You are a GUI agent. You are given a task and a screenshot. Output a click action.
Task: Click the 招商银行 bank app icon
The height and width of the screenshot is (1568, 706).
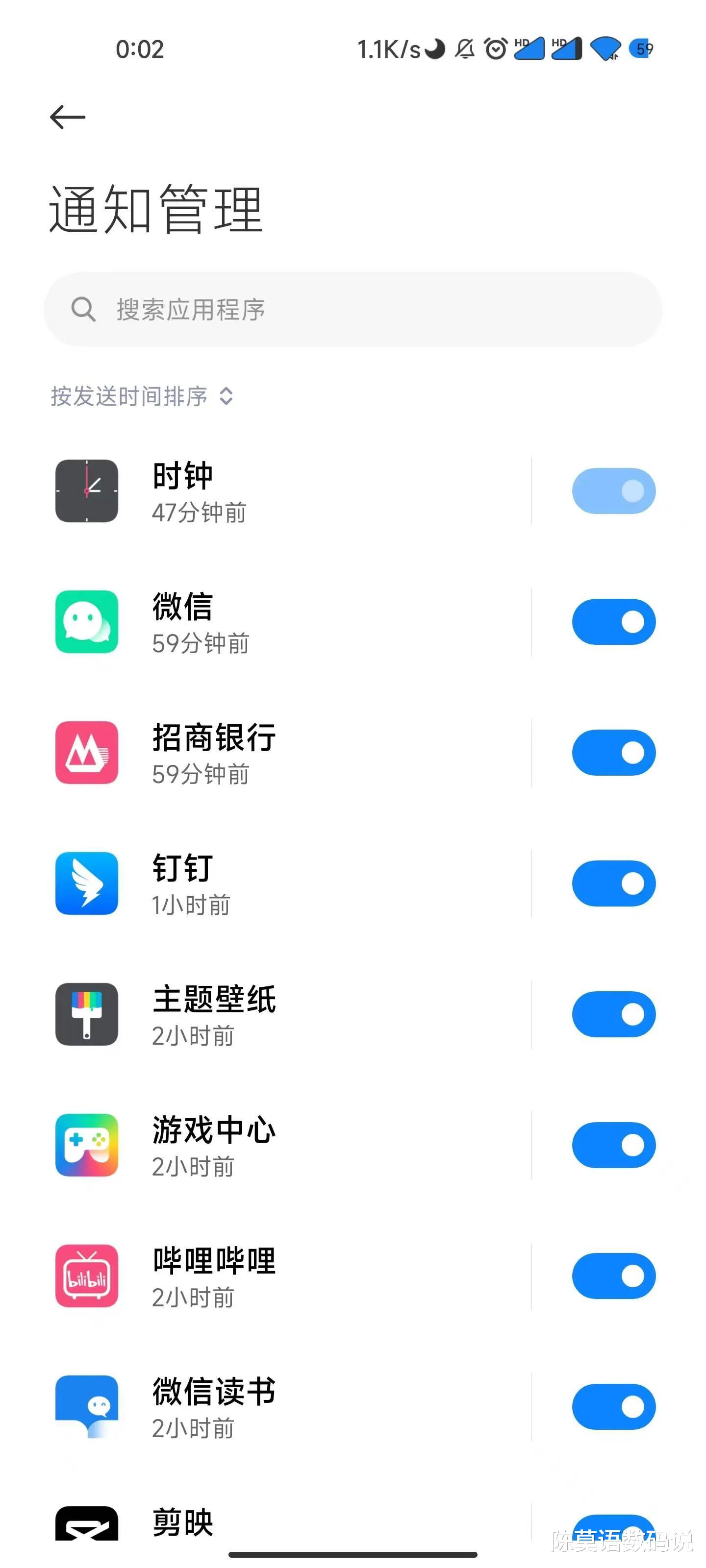86,753
